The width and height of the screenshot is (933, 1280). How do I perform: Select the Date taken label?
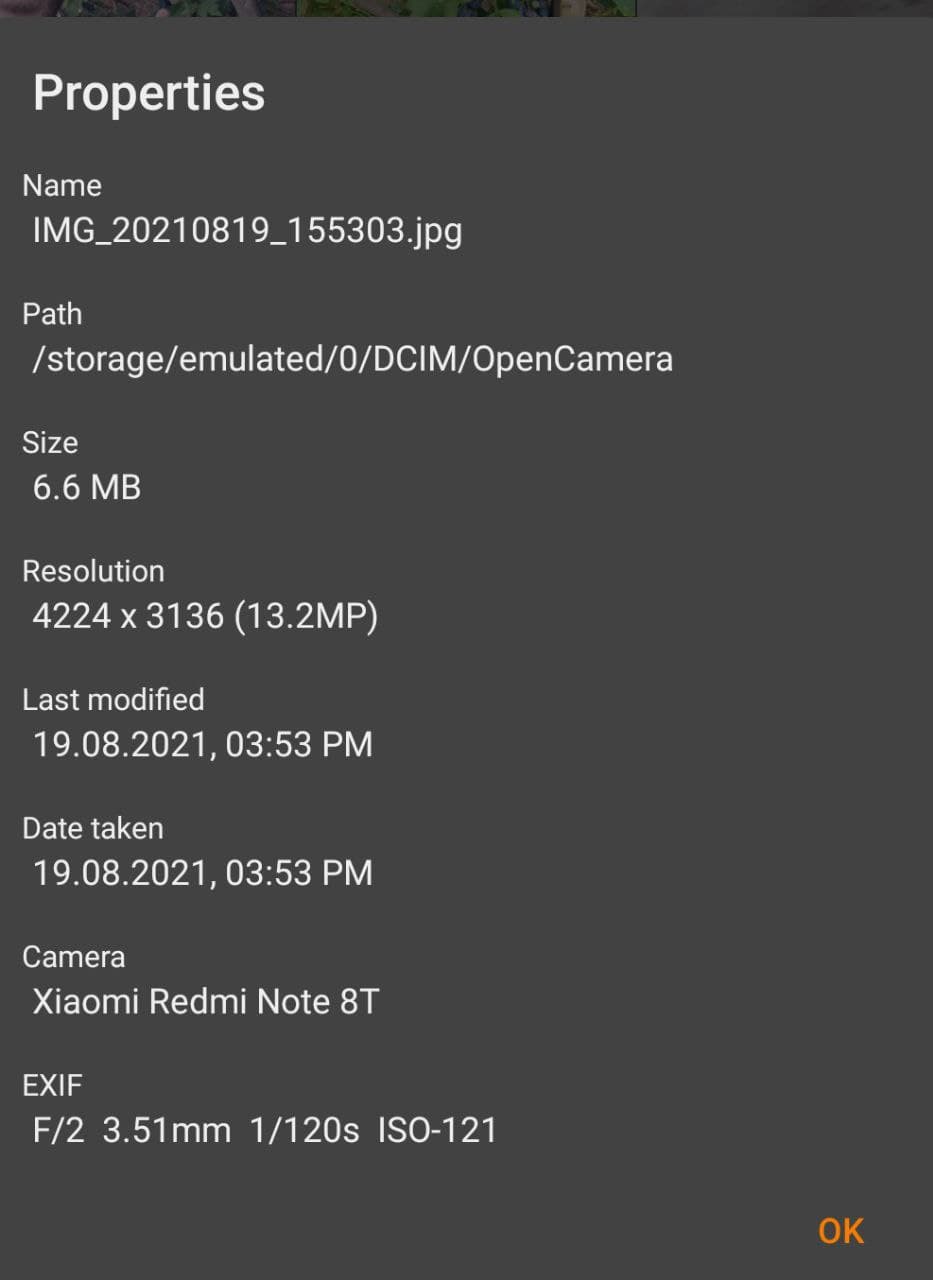tap(92, 828)
